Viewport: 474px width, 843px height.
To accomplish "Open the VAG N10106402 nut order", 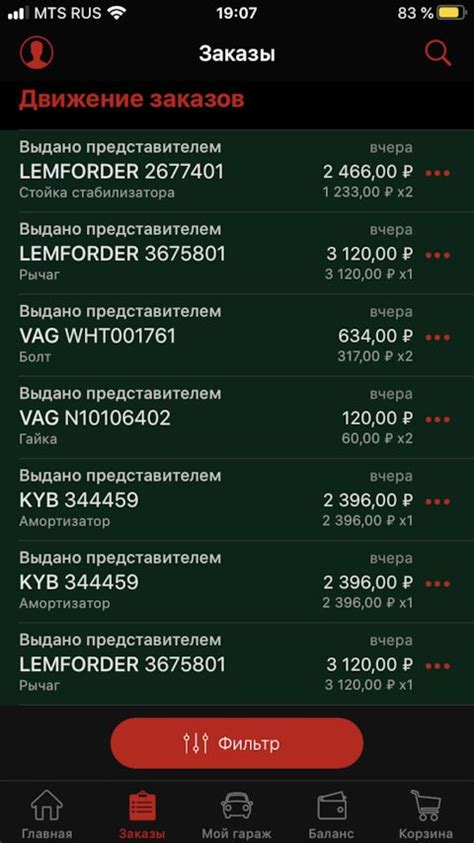I will point(237,417).
